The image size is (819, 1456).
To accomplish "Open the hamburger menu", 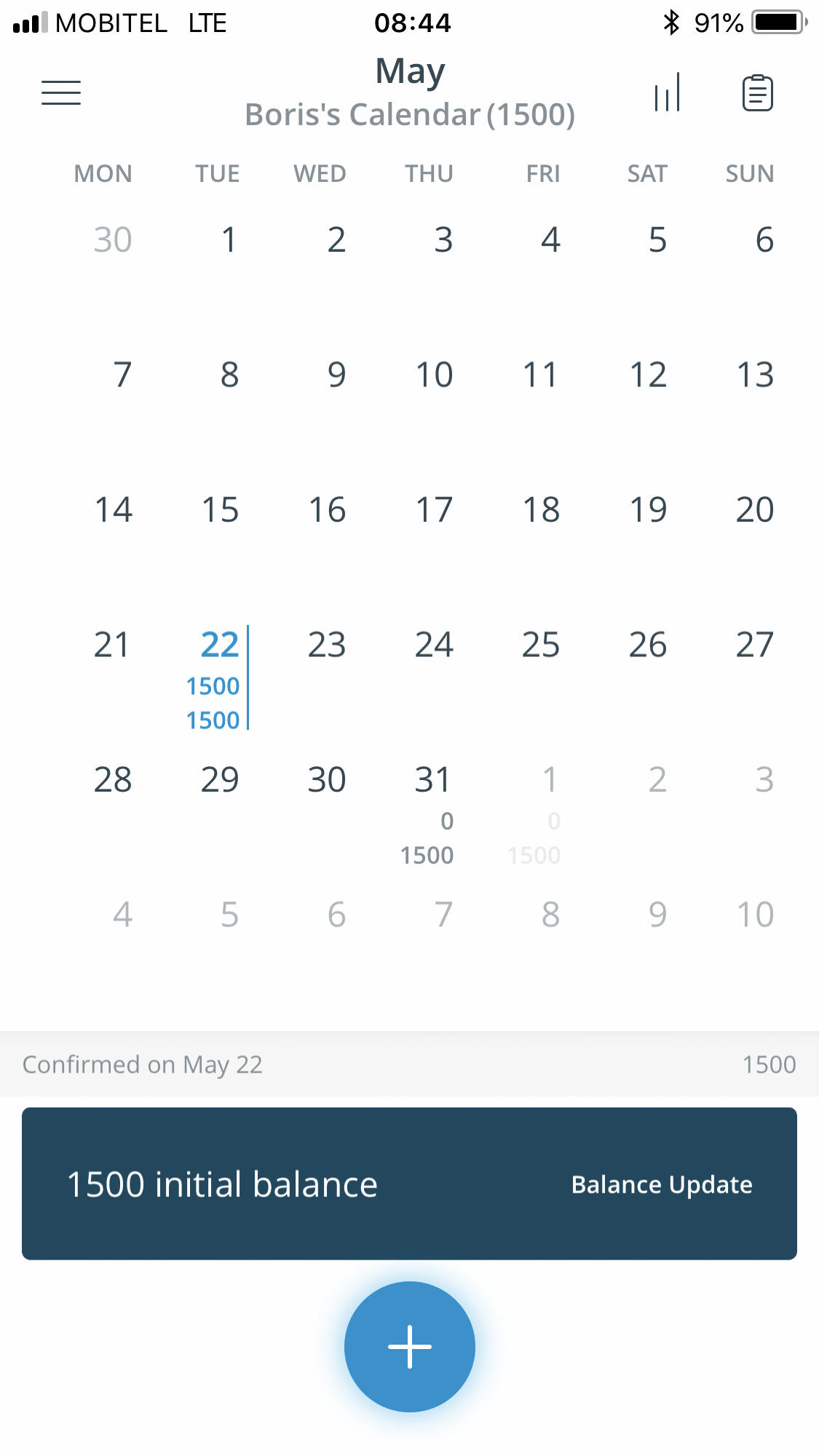I will (x=61, y=93).
